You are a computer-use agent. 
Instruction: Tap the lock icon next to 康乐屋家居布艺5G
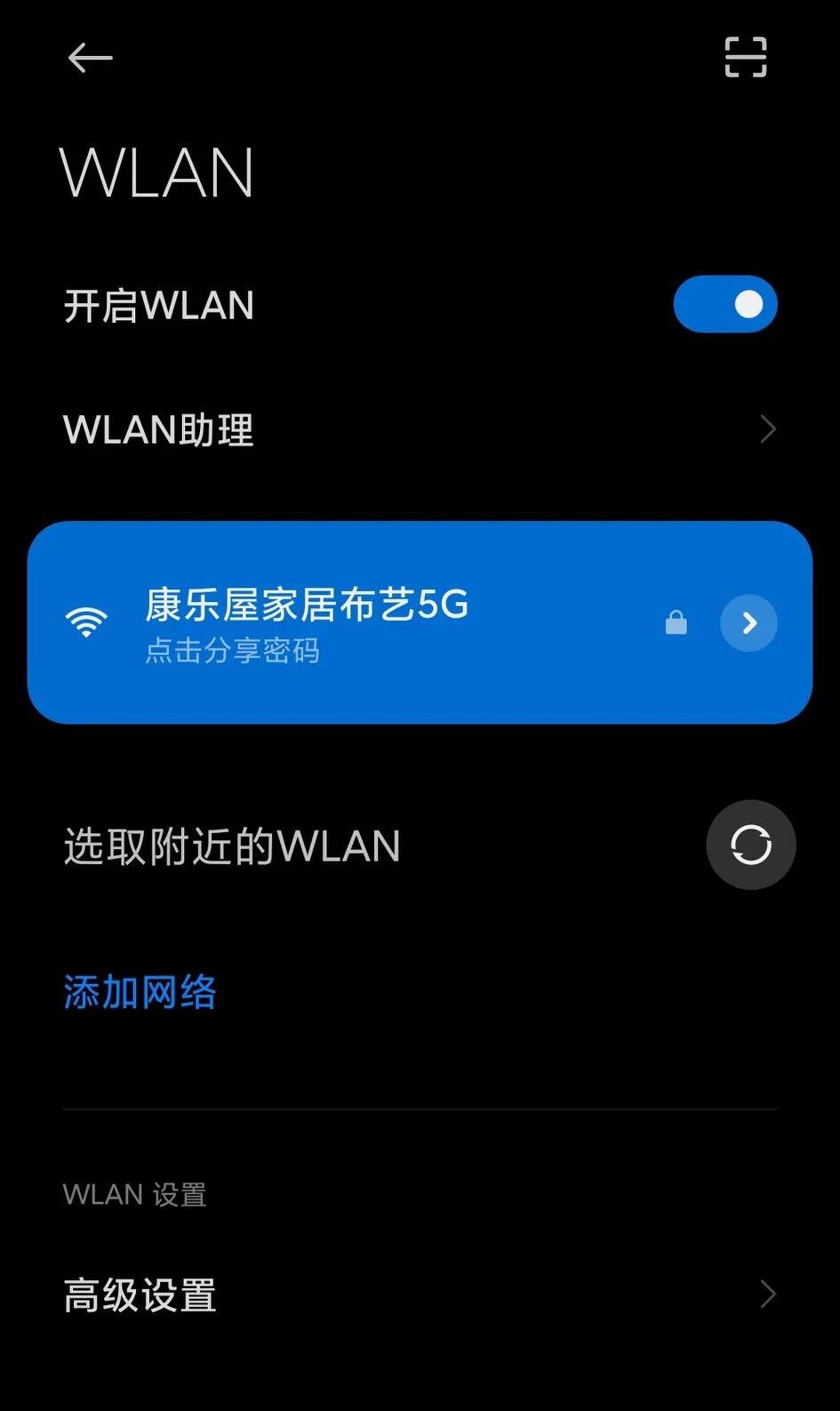click(x=676, y=622)
